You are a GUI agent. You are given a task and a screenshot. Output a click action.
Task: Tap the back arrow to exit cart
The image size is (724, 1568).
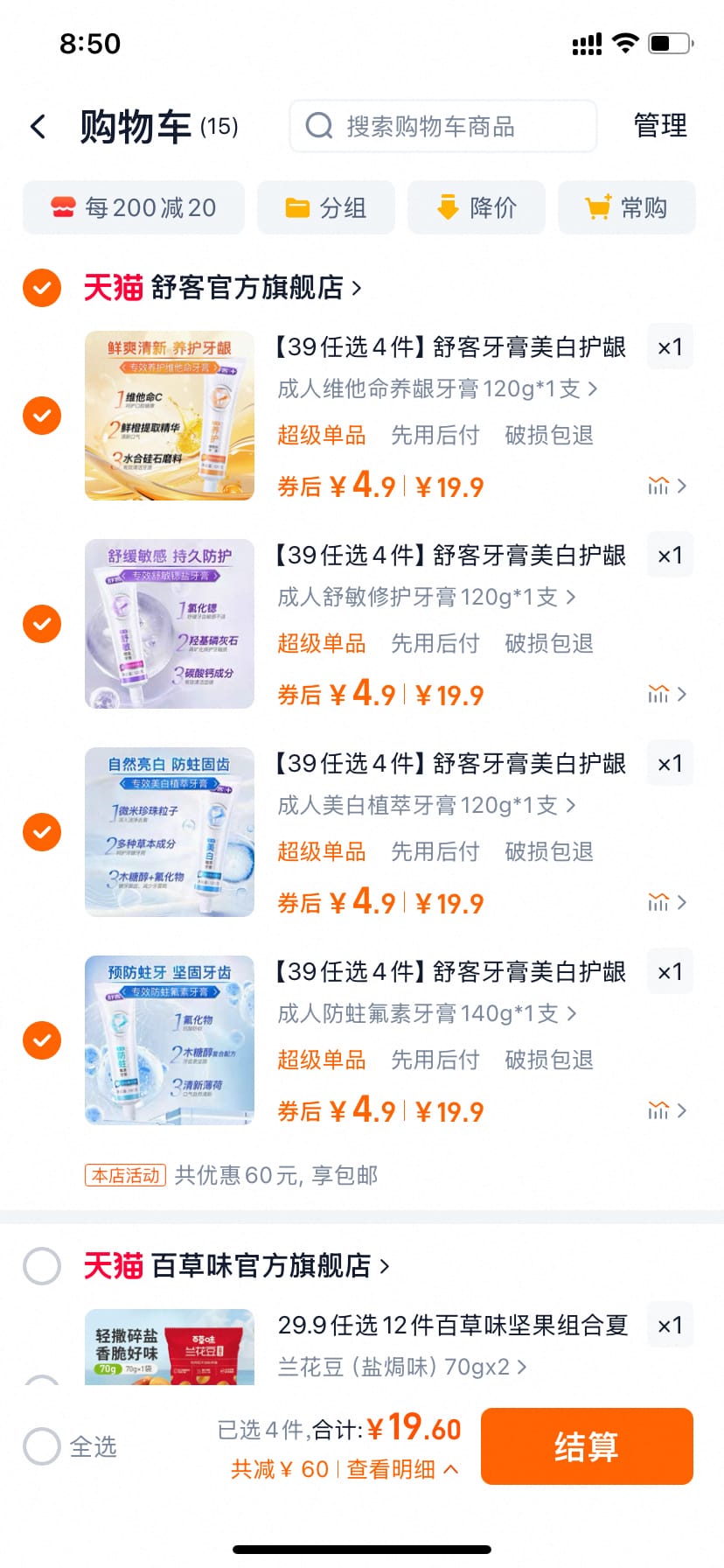(38, 126)
